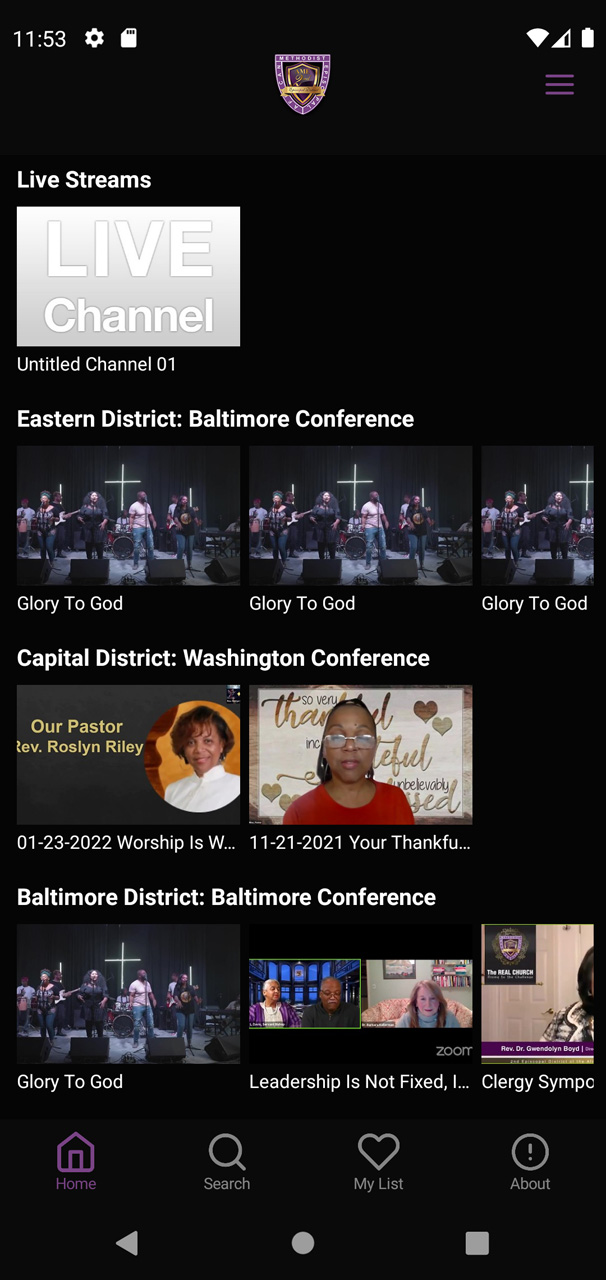Select the Home tab
The width and height of the screenshot is (606, 1280).
coord(76,1162)
